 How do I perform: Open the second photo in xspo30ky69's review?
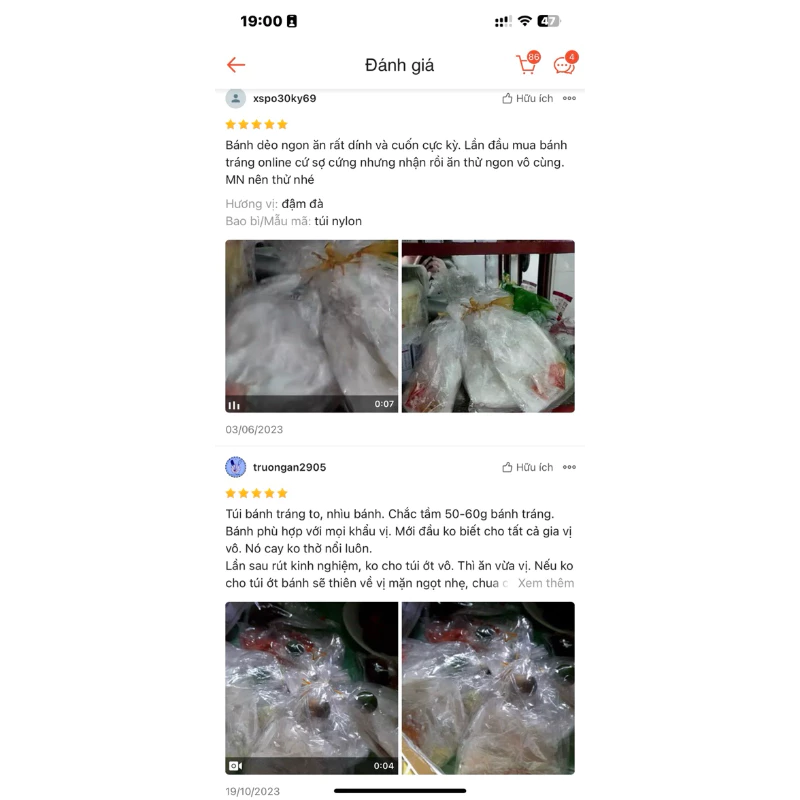(488, 326)
